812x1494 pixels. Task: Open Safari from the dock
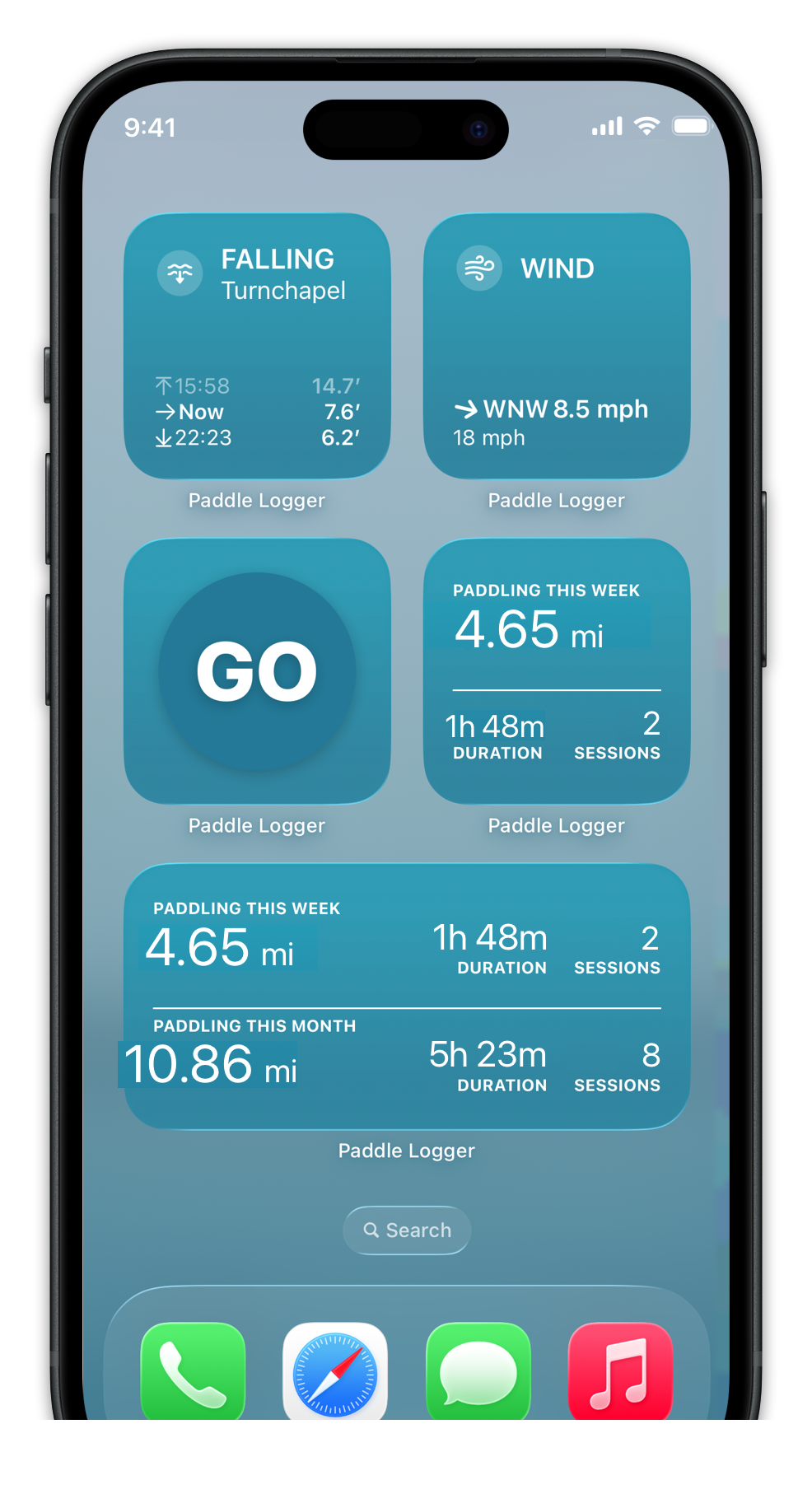tap(335, 1371)
